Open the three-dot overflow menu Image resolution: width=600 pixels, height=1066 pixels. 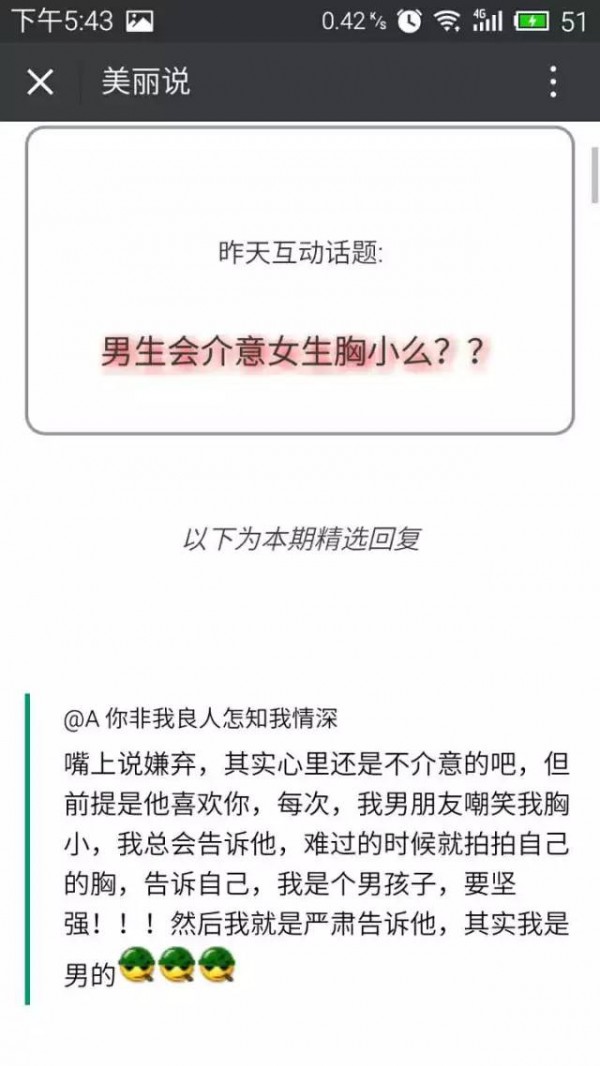553,82
